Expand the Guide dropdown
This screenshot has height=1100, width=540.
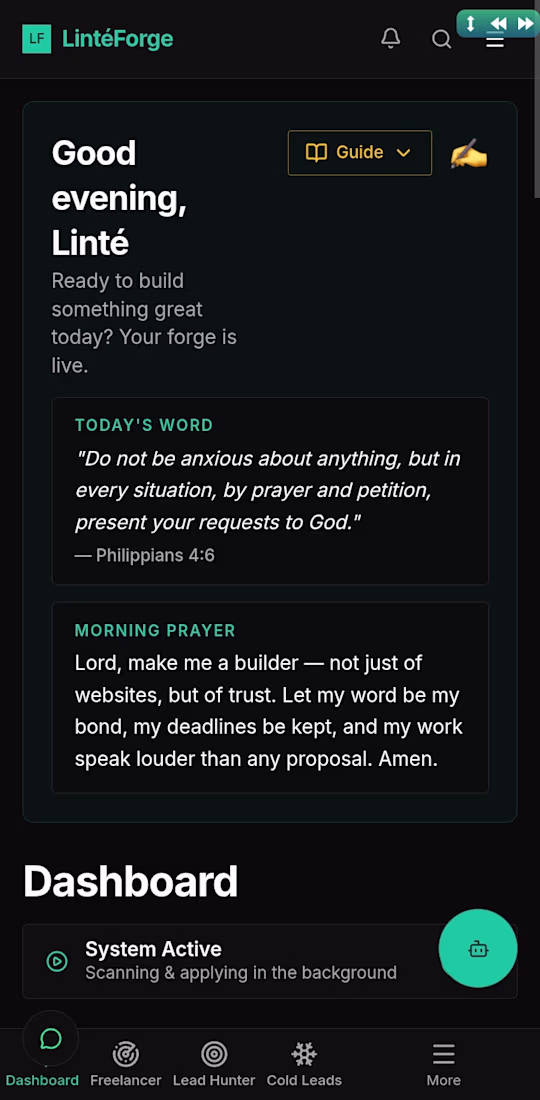(360, 152)
